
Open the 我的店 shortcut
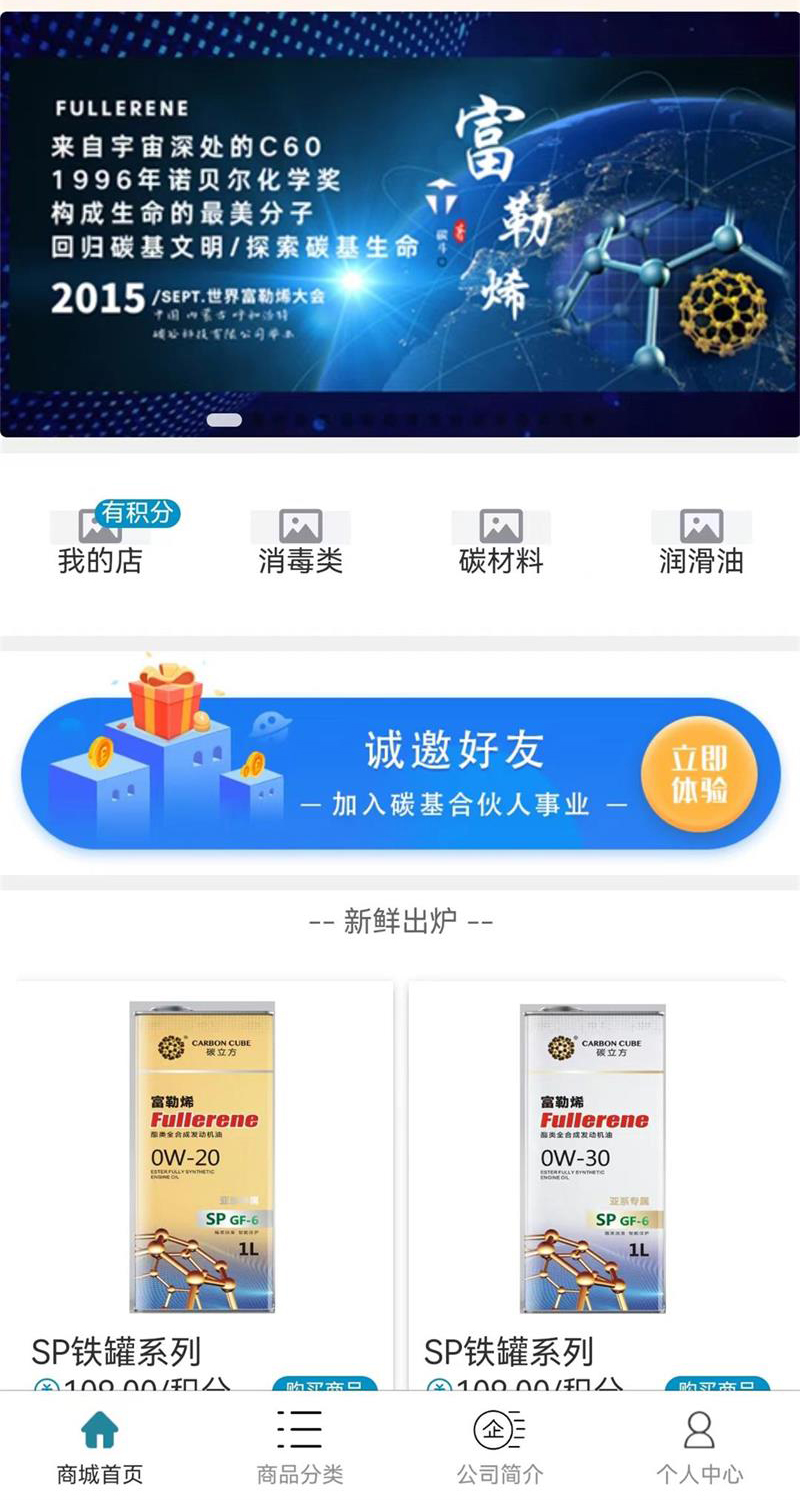point(100,543)
